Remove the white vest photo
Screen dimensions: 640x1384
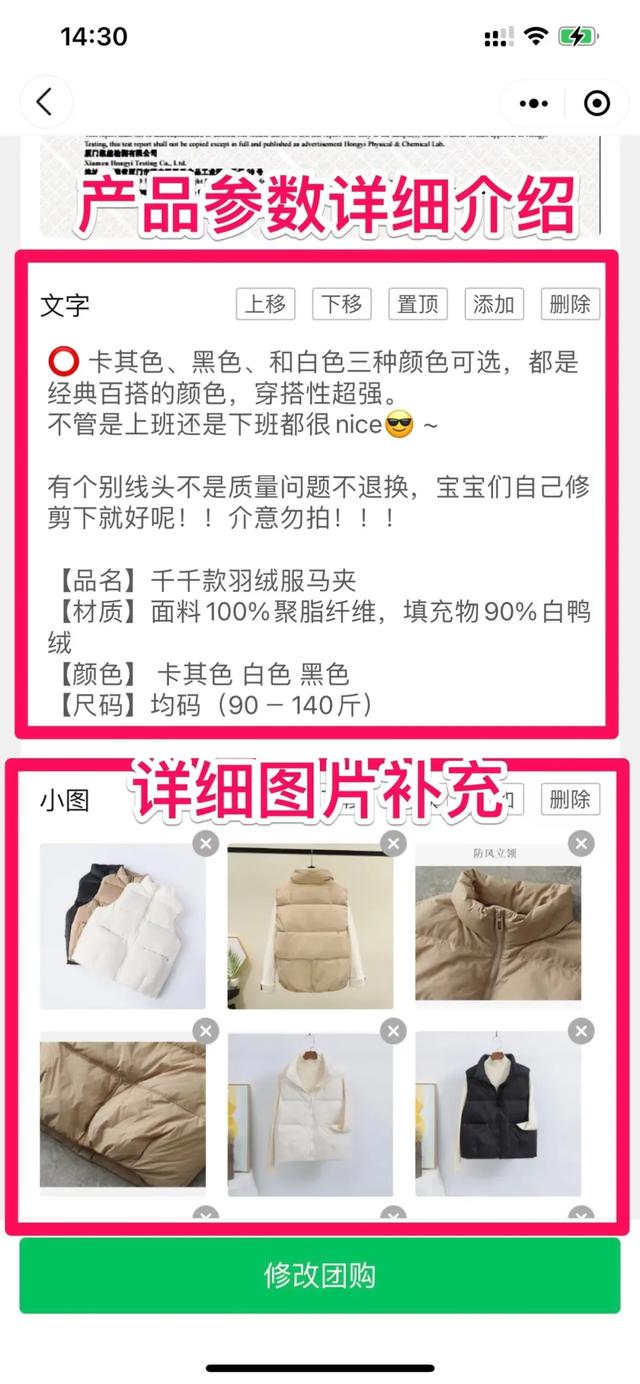(x=393, y=1030)
